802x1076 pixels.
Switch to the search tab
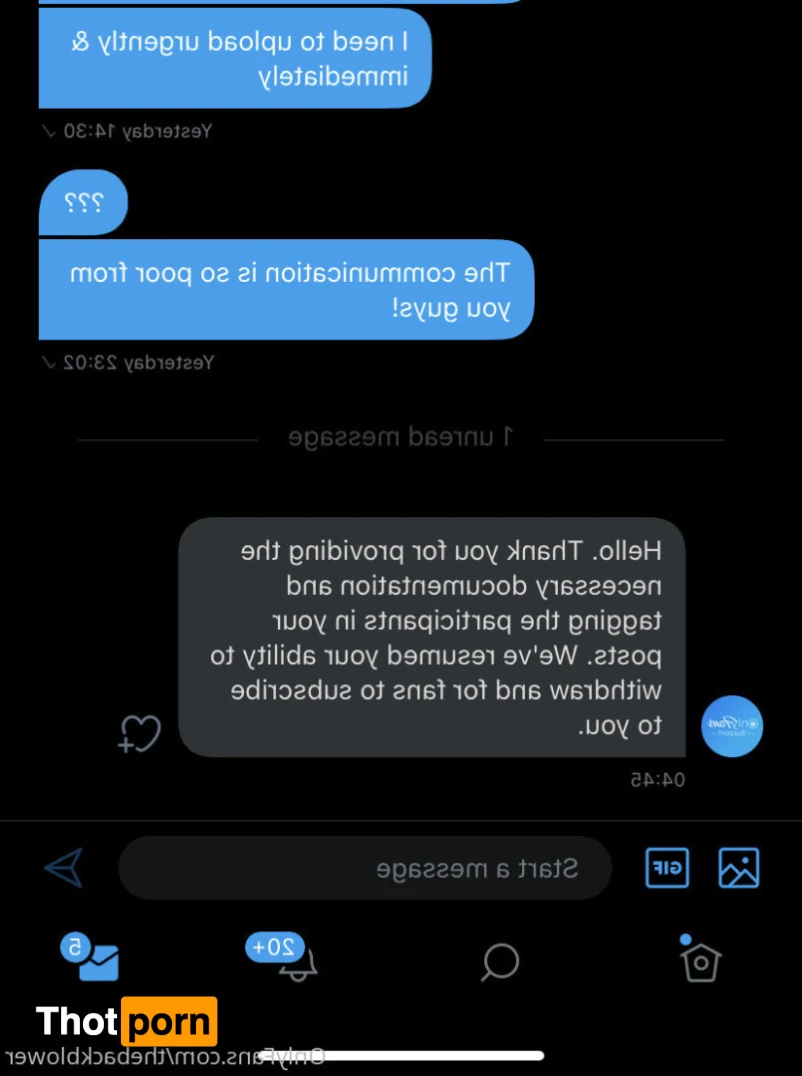coord(500,962)
